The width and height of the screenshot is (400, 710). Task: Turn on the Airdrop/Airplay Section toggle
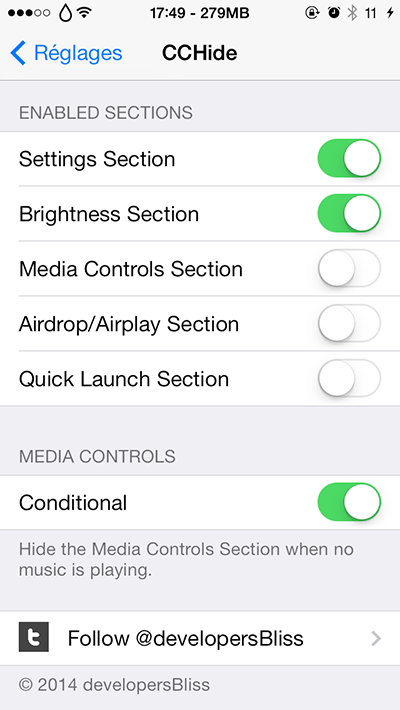349,323
